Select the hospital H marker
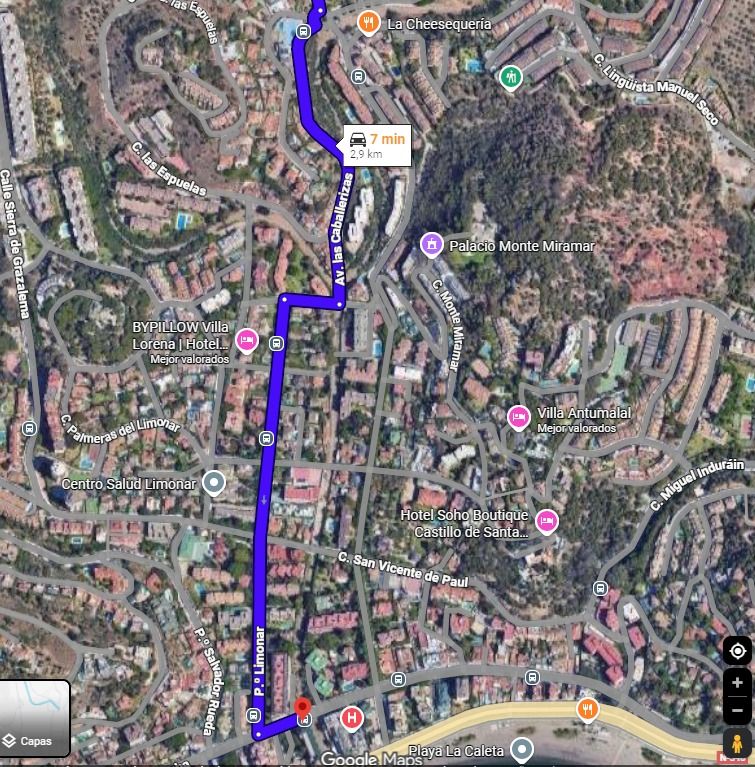 [351, 718]
